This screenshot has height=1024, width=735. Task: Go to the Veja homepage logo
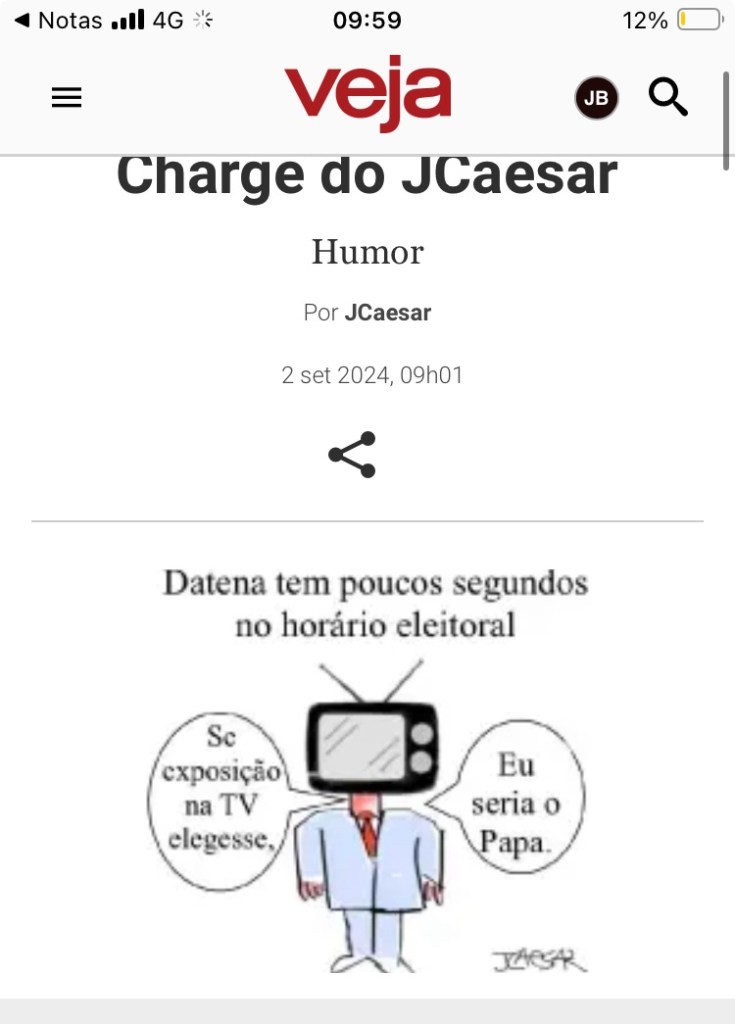[367, 93]
